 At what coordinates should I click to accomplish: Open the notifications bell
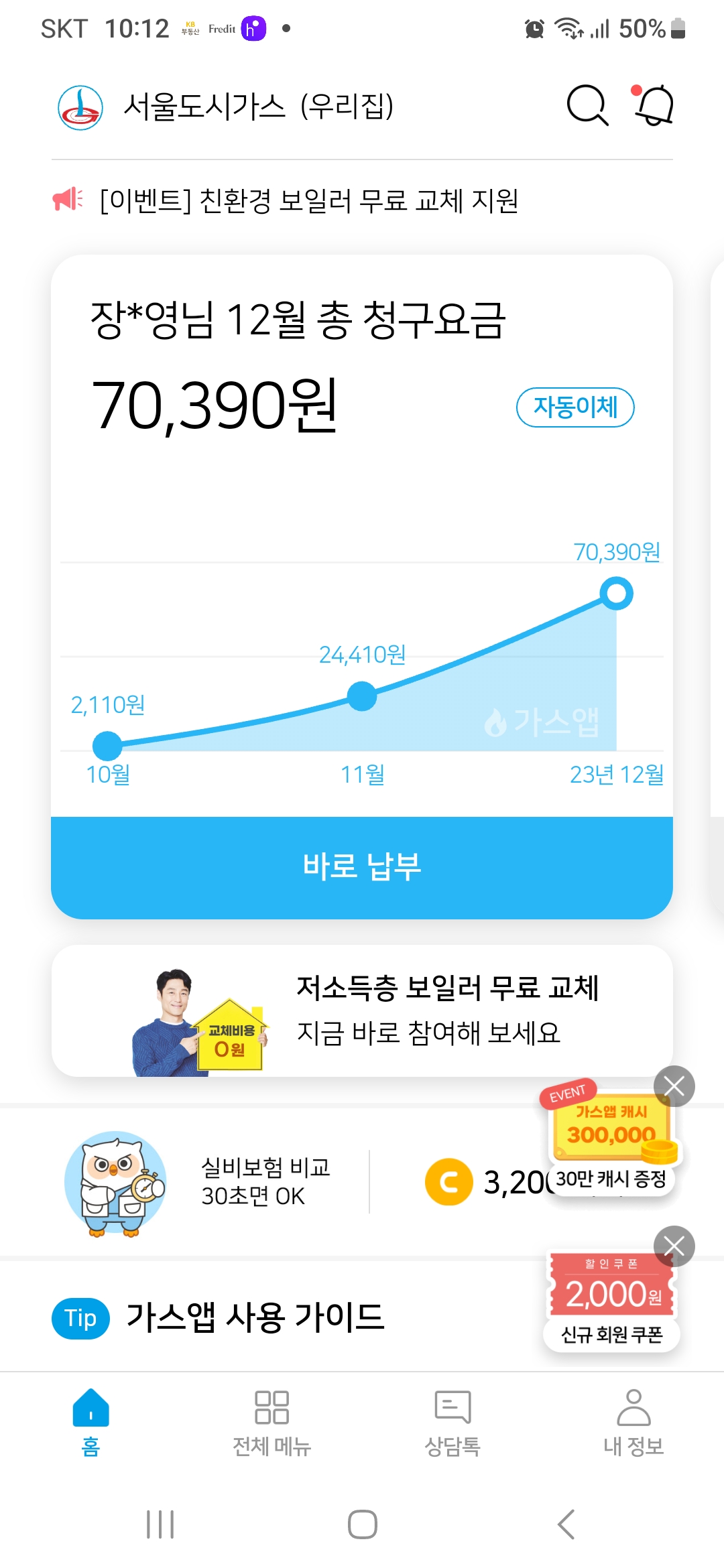tap(654, 105)
